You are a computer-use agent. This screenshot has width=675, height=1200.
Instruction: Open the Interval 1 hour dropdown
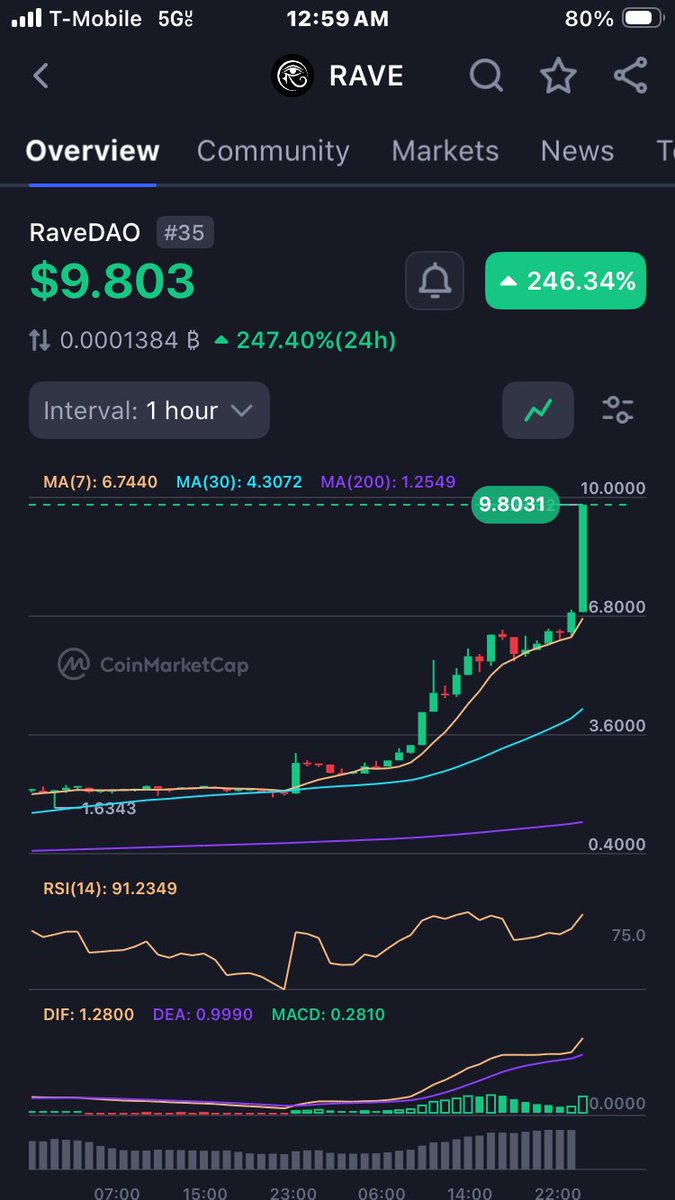click(x=149, y=410)
